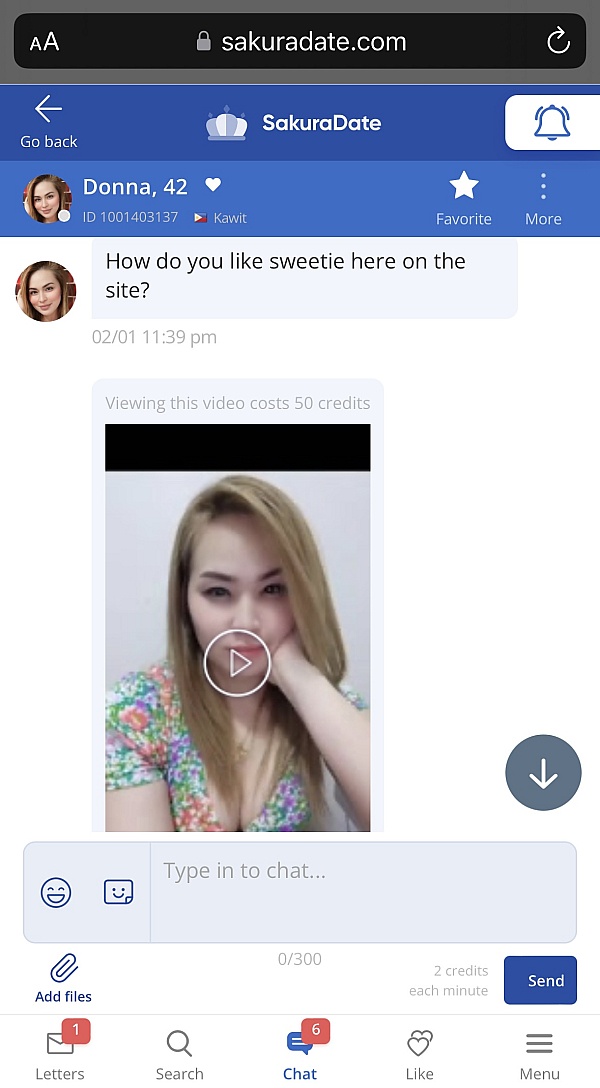Open the notifications bell
The height and width of the screenshot is (1088, 600).
552,123
